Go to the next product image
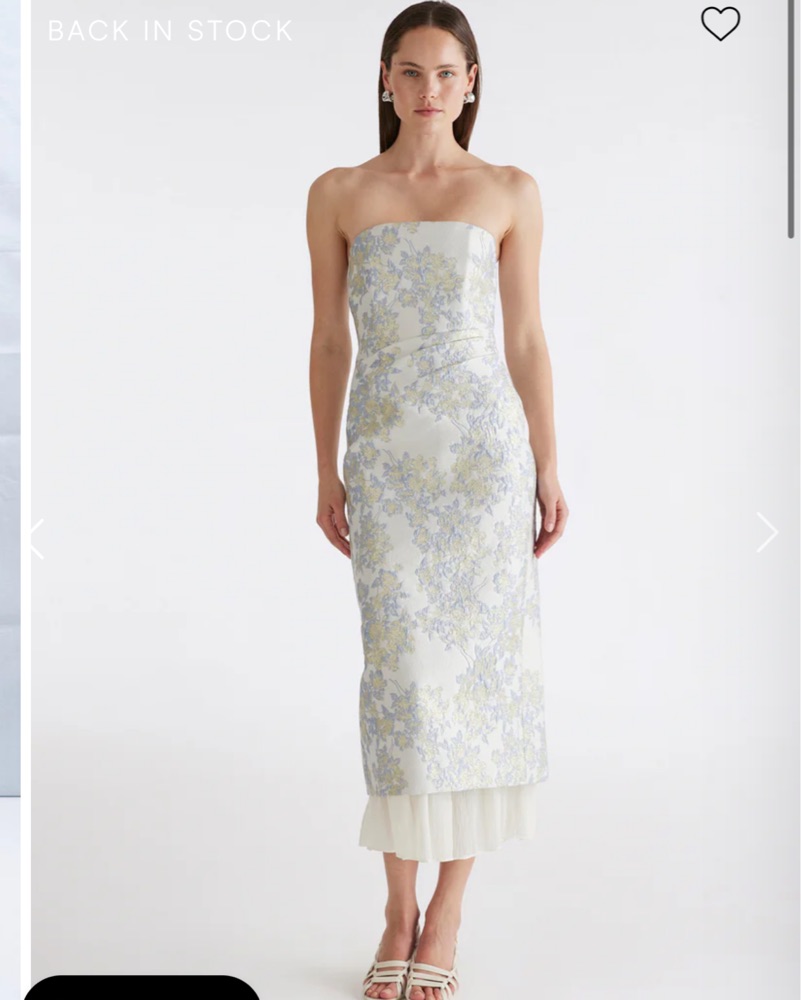Viewport: 801px width, 1000px height. click(x=766, y=533)
